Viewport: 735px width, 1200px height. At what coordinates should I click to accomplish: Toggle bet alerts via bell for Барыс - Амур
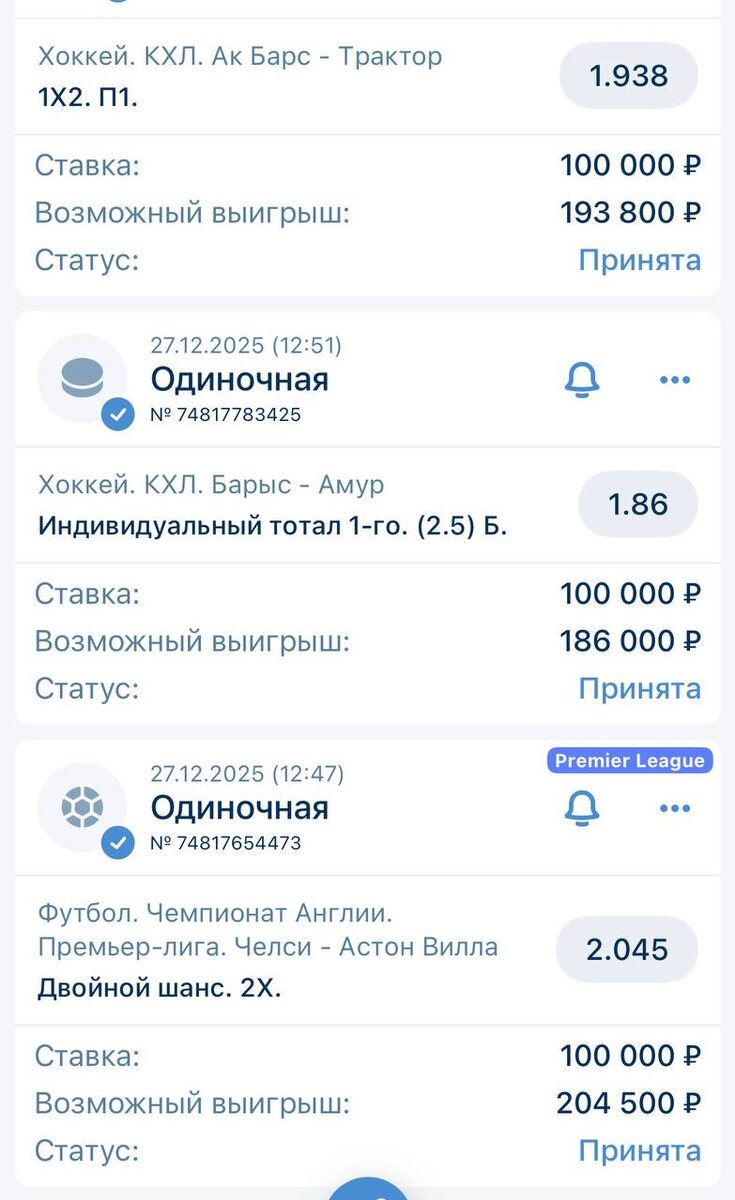pyautogui.click(x=582, y=380)
